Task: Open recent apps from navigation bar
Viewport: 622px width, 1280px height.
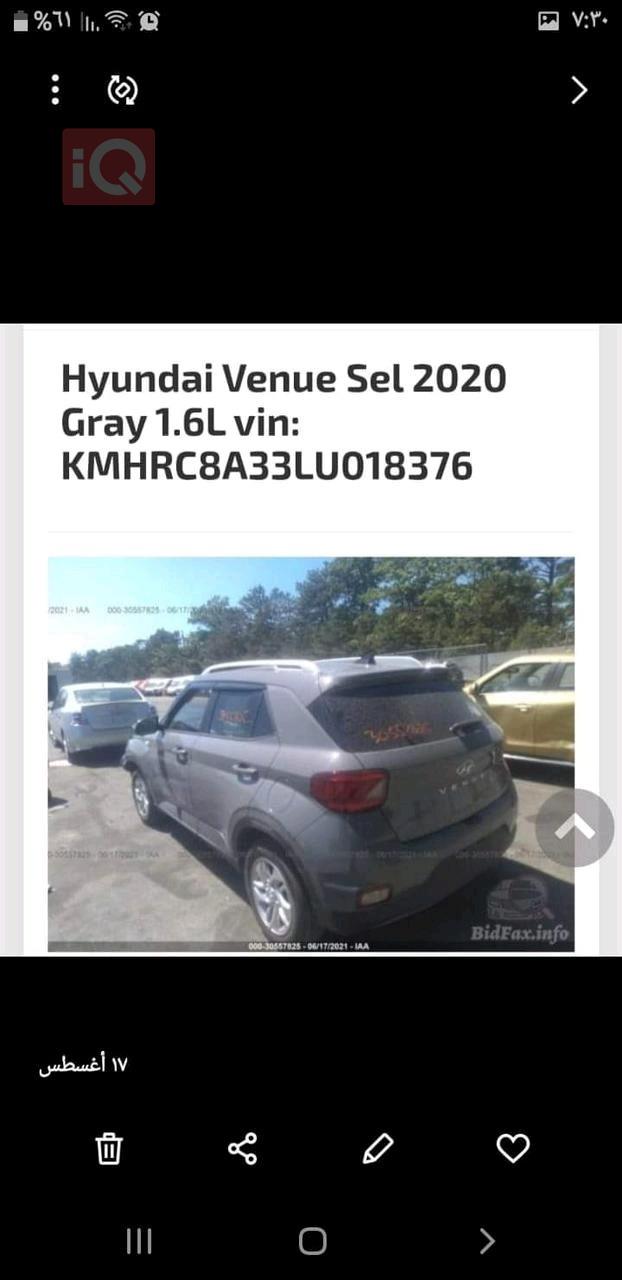Action: [139, 1241]
